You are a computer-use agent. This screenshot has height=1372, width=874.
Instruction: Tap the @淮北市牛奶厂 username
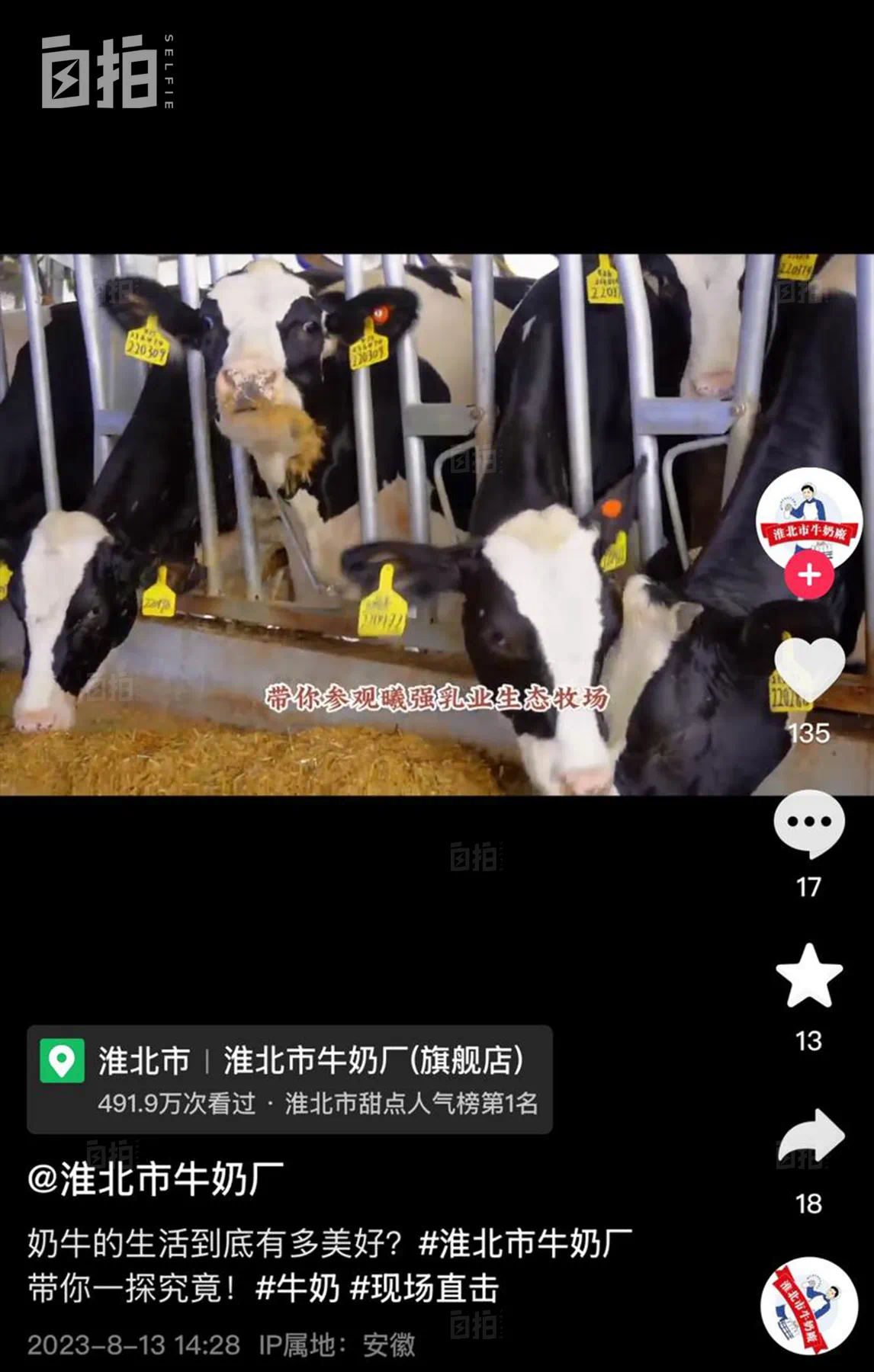156,1179
